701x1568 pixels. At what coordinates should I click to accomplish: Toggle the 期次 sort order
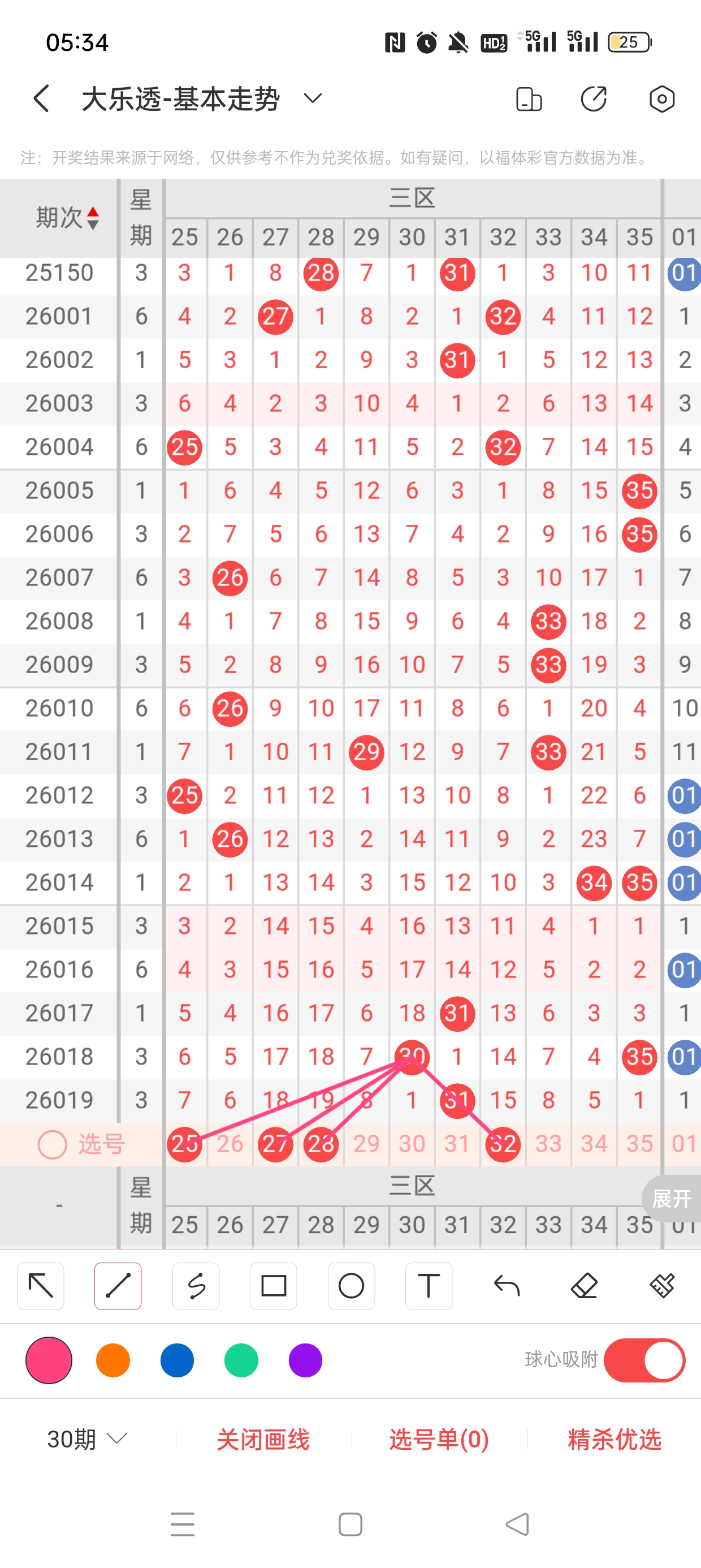pos(67,218)
